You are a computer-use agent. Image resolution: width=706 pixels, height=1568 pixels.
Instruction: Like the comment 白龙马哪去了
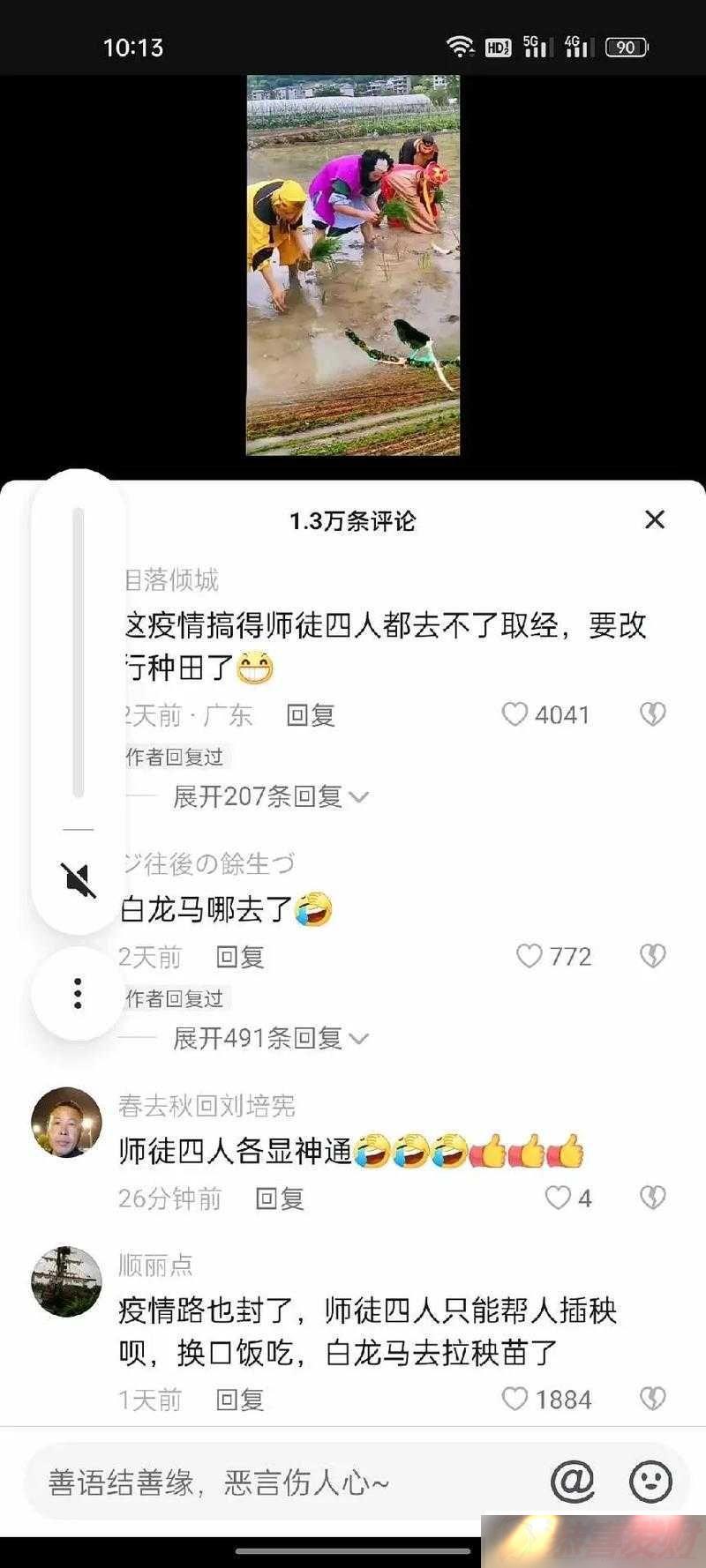coord(529,956)
